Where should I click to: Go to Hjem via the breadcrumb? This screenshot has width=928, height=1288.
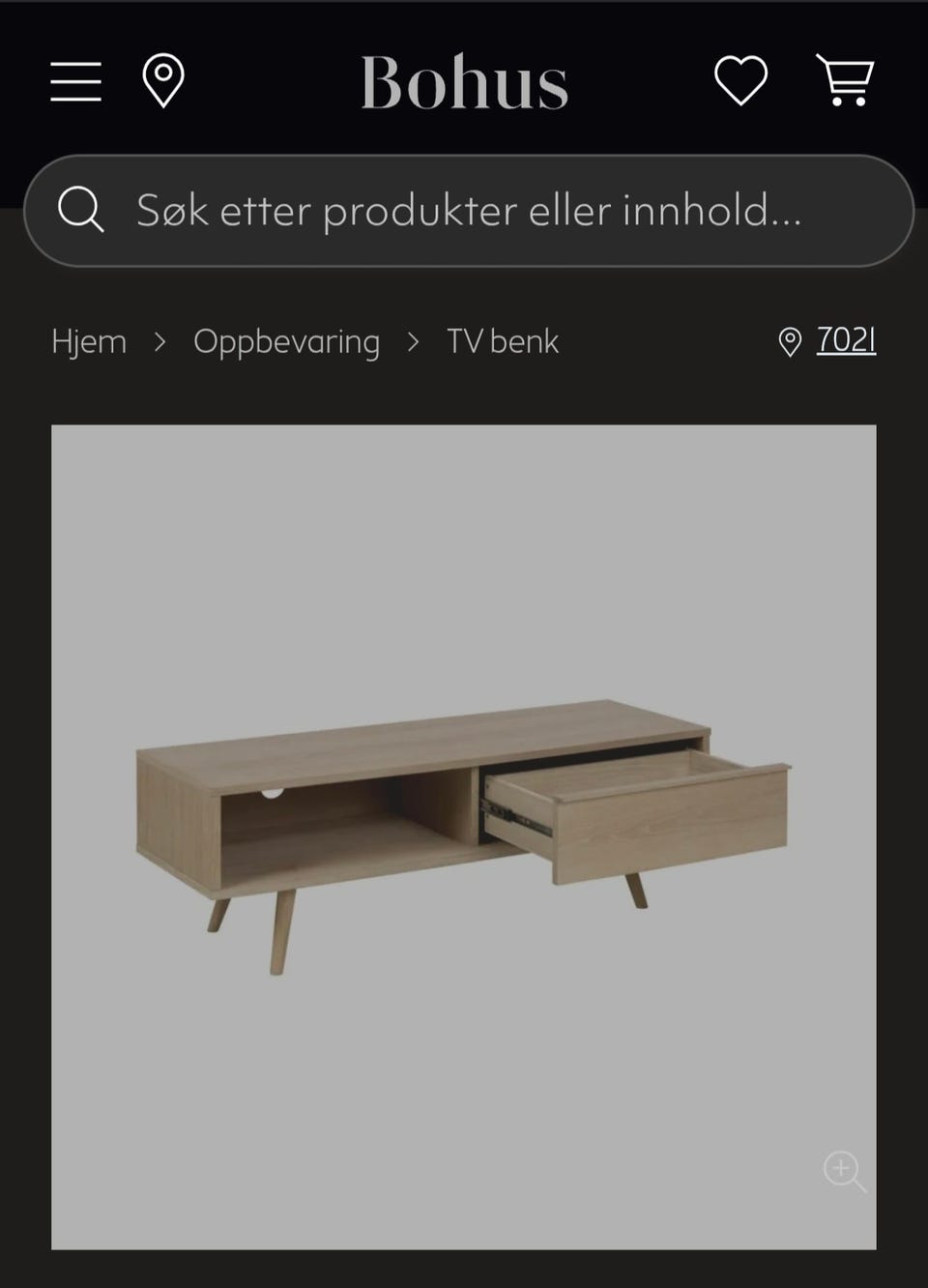click(89, 341)
